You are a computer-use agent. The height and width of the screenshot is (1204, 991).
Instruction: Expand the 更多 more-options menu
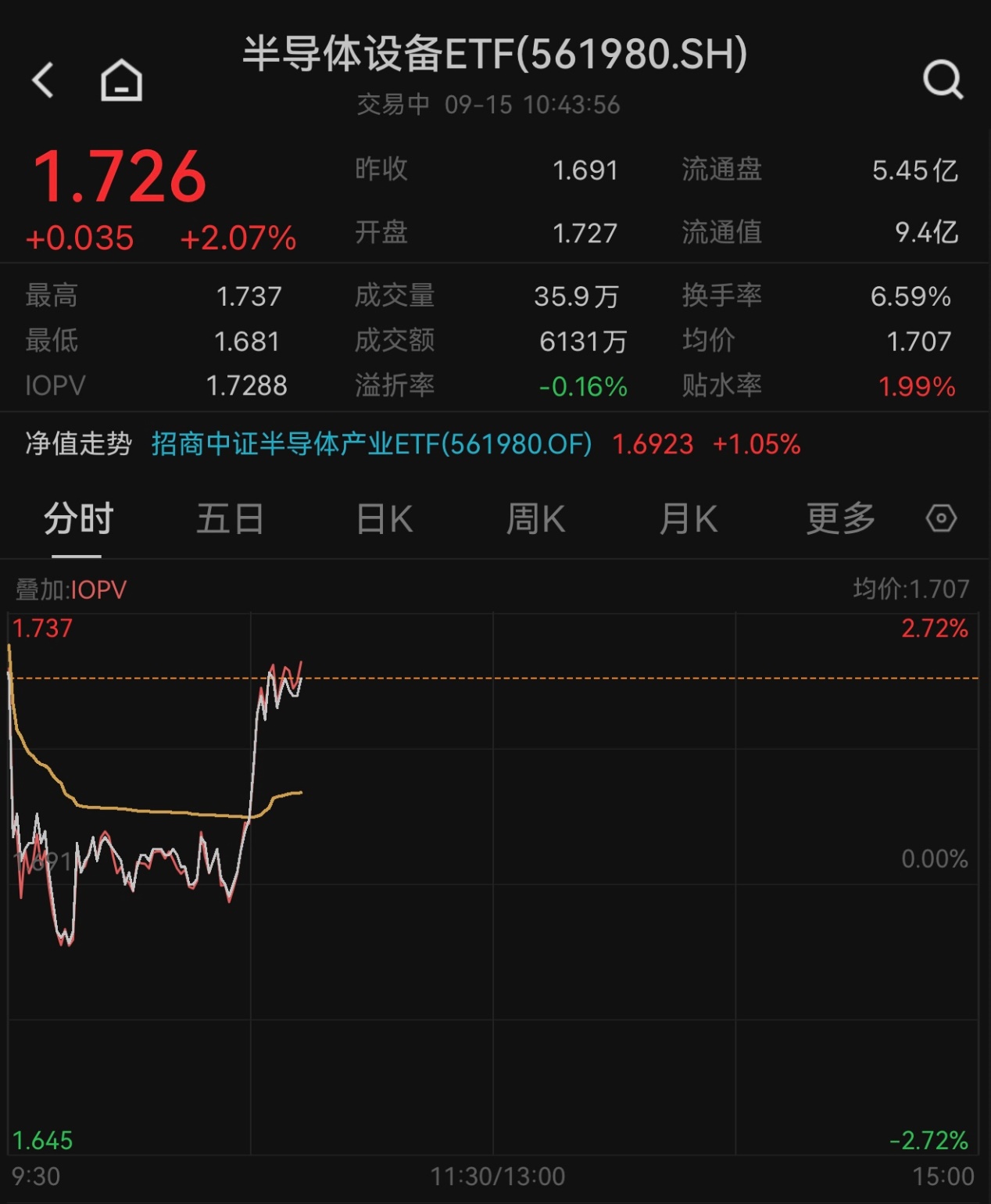click(838, 518)
